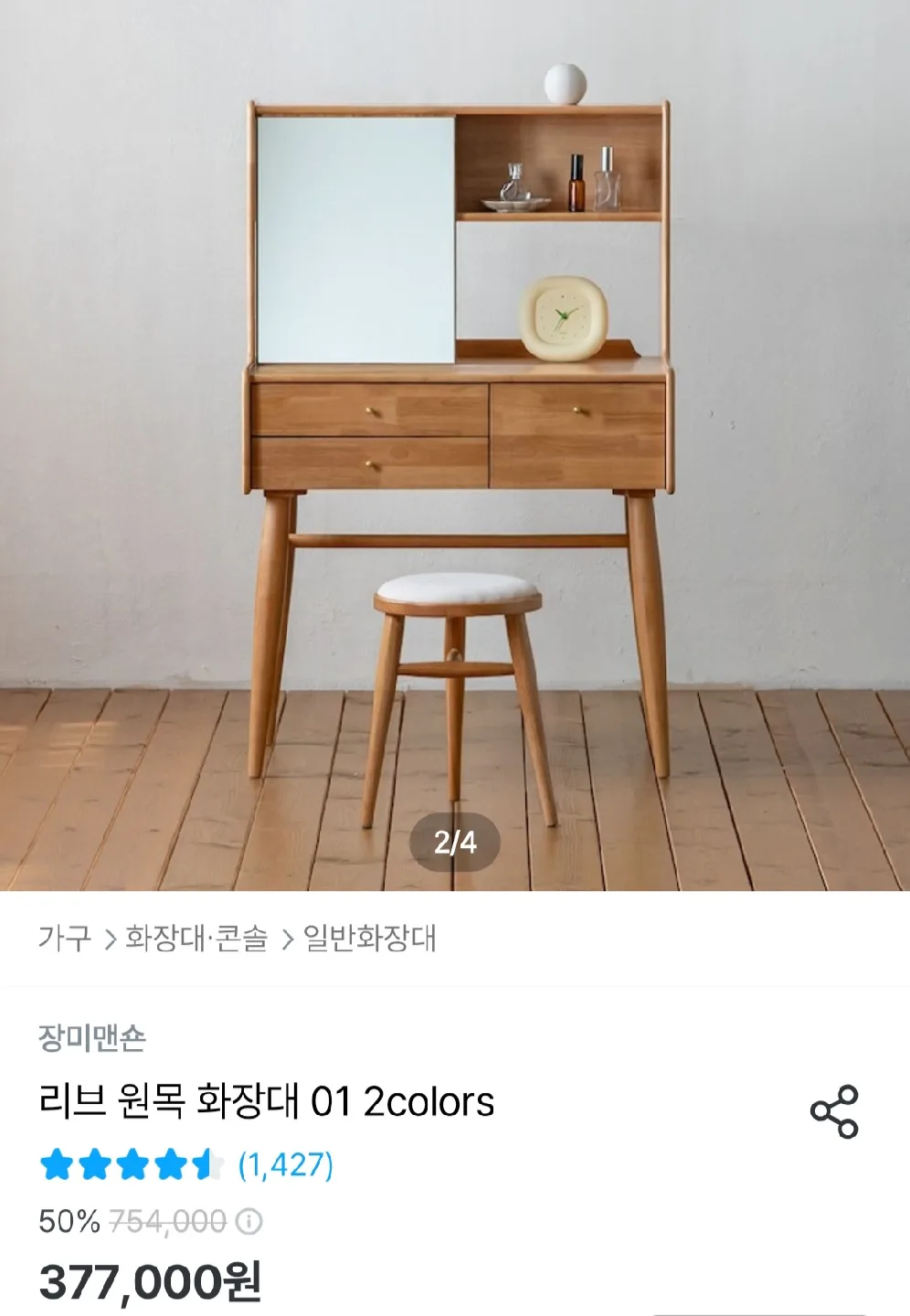
Task: Go to the 화장대·콘솔 category
Action: (x=196, y=939)
